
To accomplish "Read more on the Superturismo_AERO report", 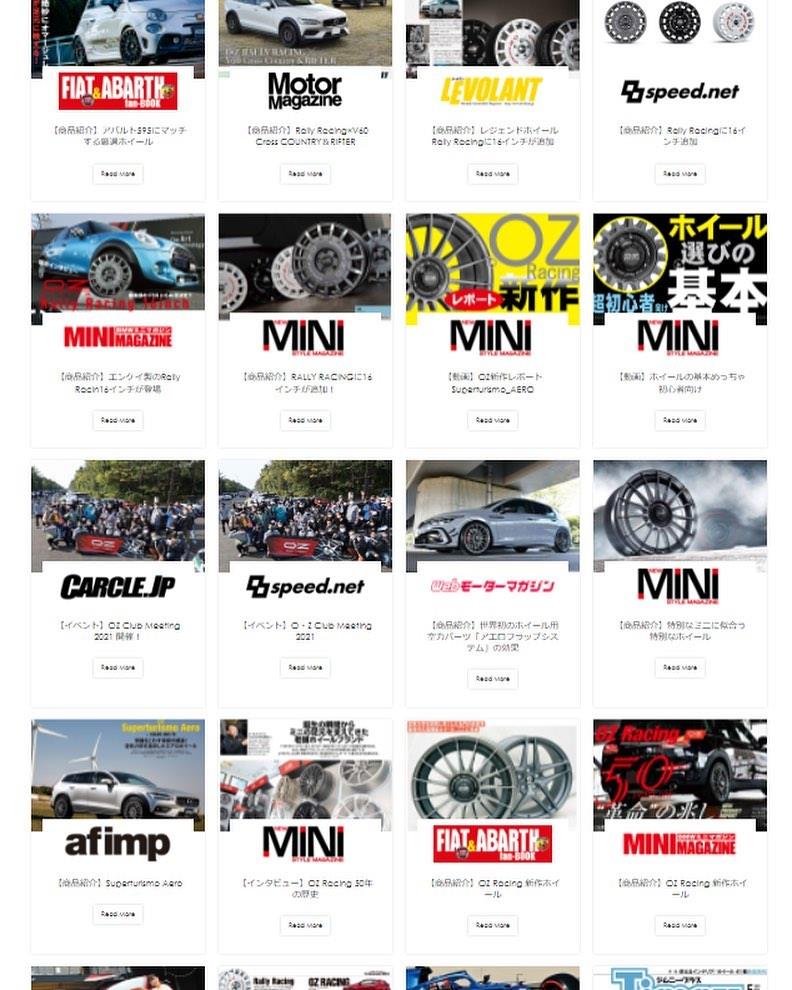I will tap(492, 421).
